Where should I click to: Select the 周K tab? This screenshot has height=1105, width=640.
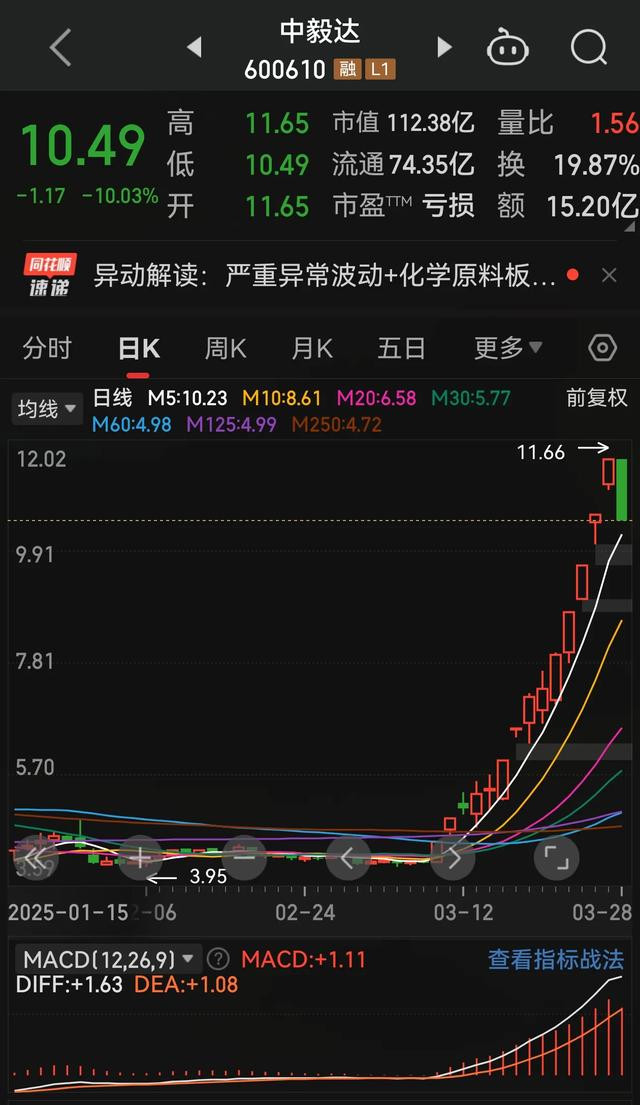225,348
